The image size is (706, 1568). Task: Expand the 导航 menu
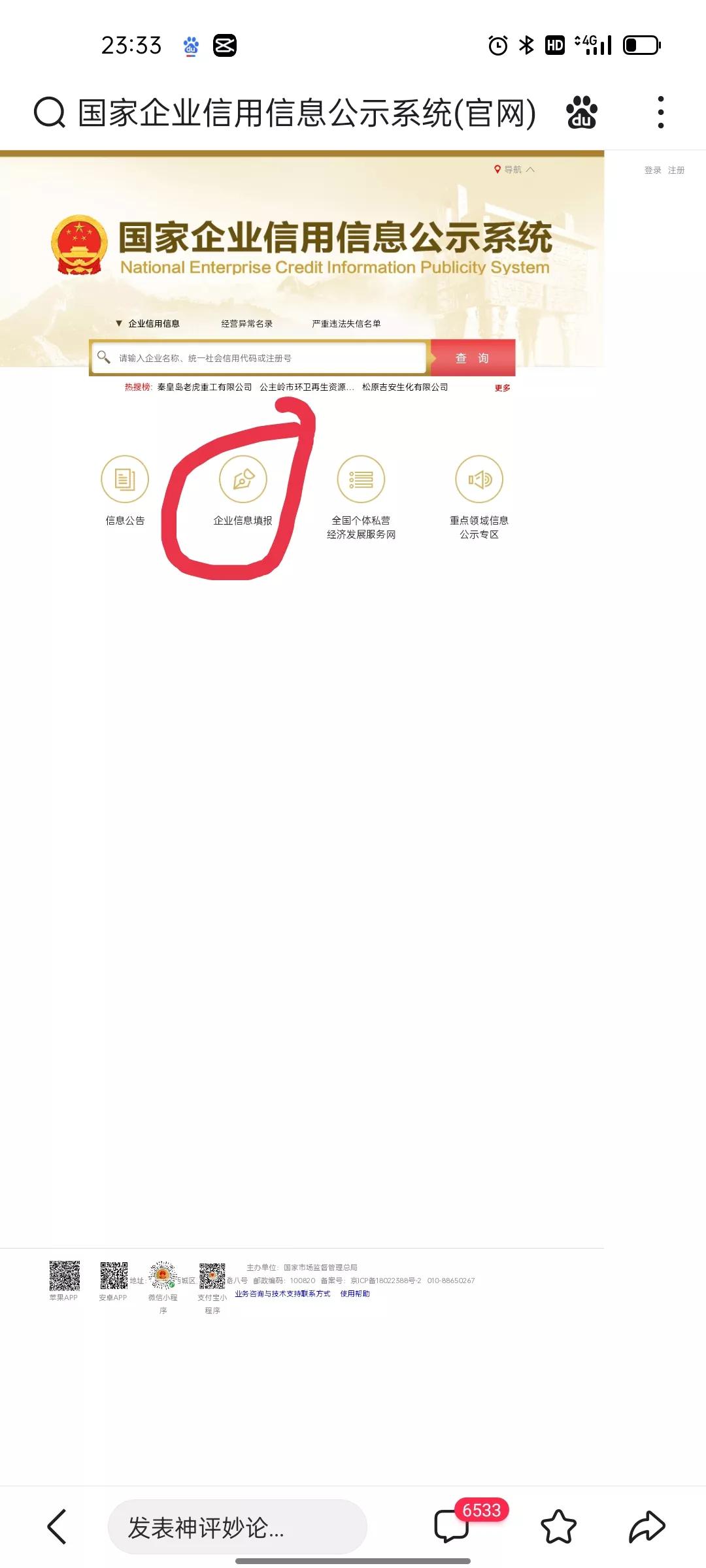514,170
